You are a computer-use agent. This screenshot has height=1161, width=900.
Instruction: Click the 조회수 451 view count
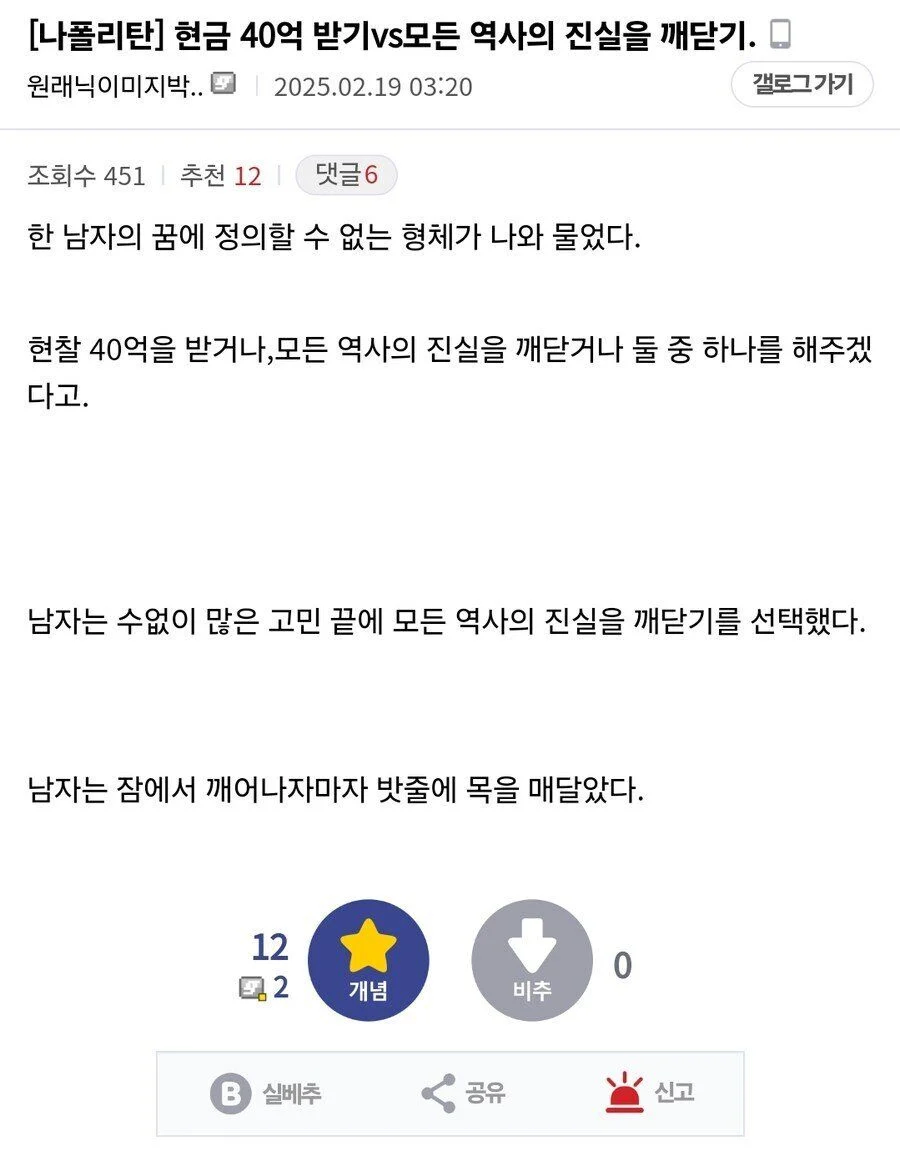tap(86, 175)
